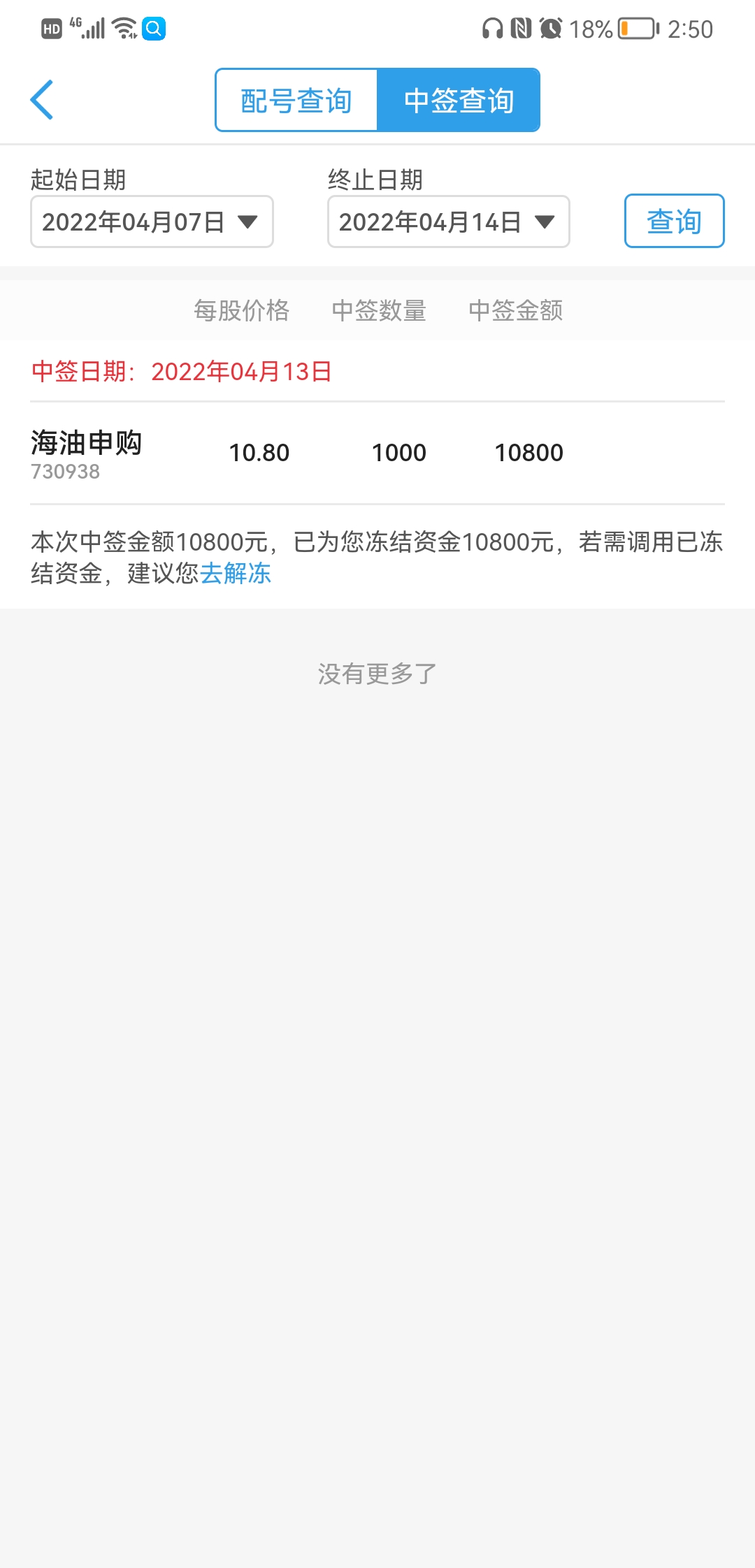The image size is (755, 1568).
Task: Tap the 中签金额 column header
Action: pos(516,311)
